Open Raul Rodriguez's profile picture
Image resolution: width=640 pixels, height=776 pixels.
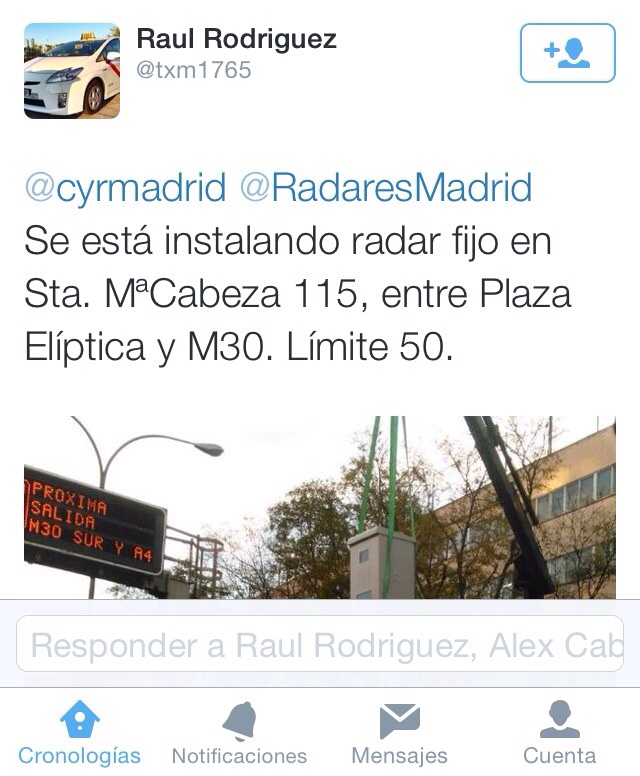point(72,71)
